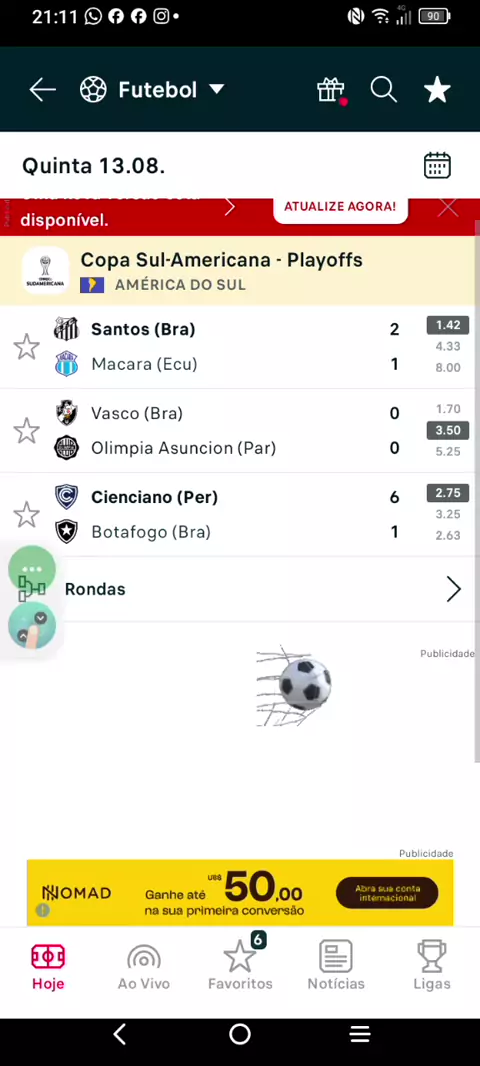Open favorites star in the top bar
This screenshot has height=1066, width=480.
tap(437, 90)
